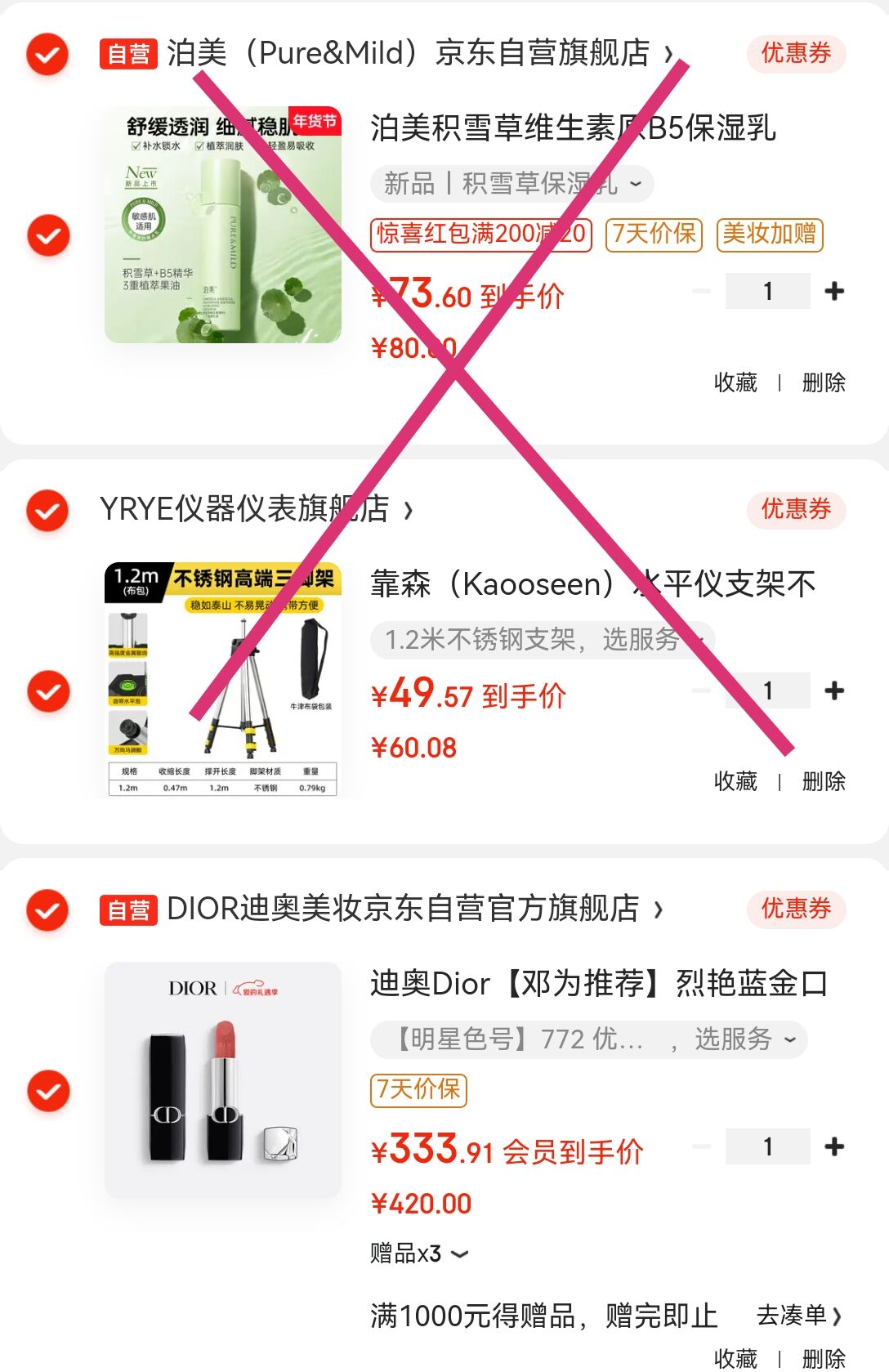This screenshot has height=1372, width=889.
Task: Get 优惠券 for YRYE仪器仪表旗舰店
Action: click(x=795, y=510)
